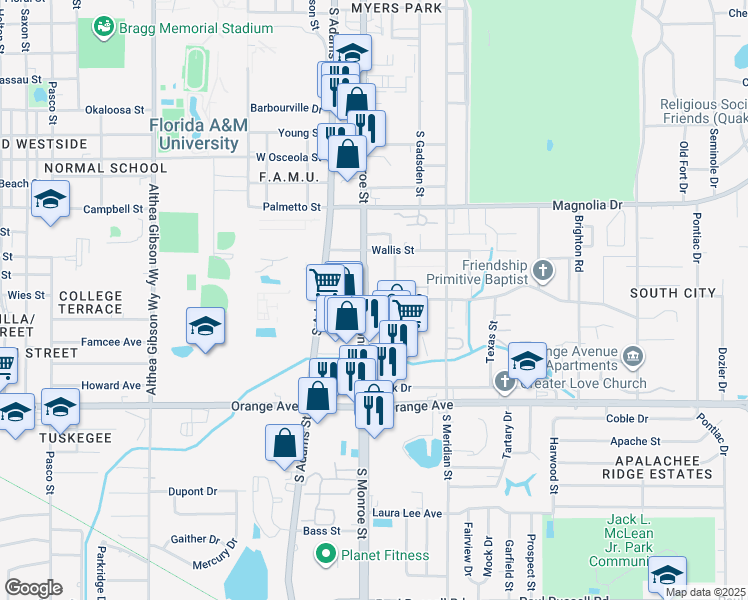Open the Planet Fitness place marker
The height and width of the screenshot is (600, 748).
tap(324, 555)
